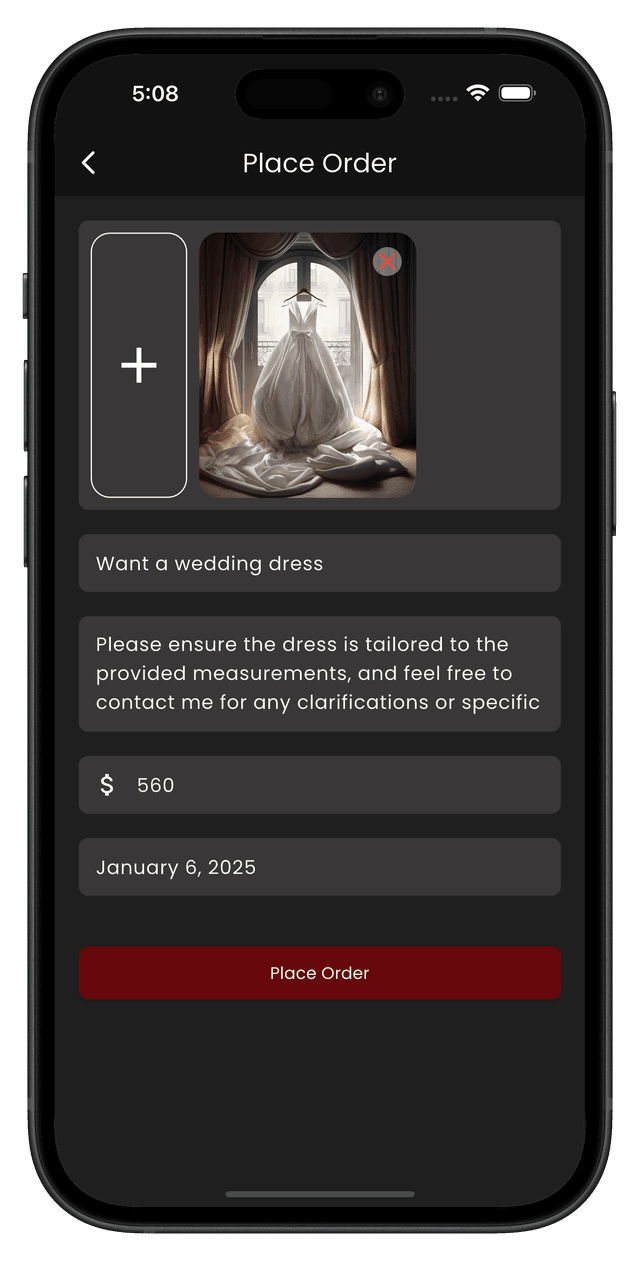Edit the 'Want a wedding dress' title field
The width and height of the screenshot is (640, 1261).
coord(319,563)
